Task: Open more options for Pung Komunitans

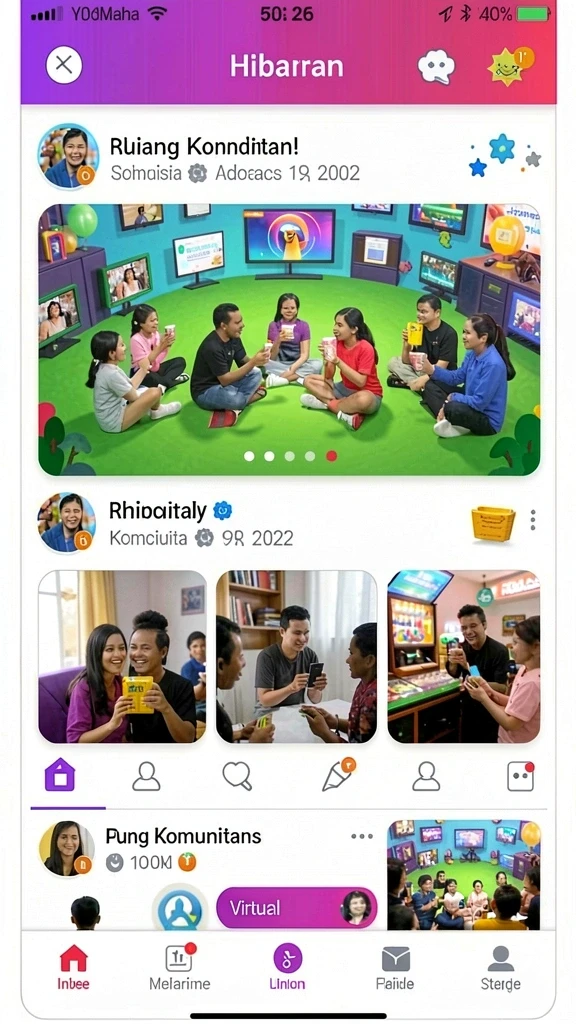Action: point(362,836)
